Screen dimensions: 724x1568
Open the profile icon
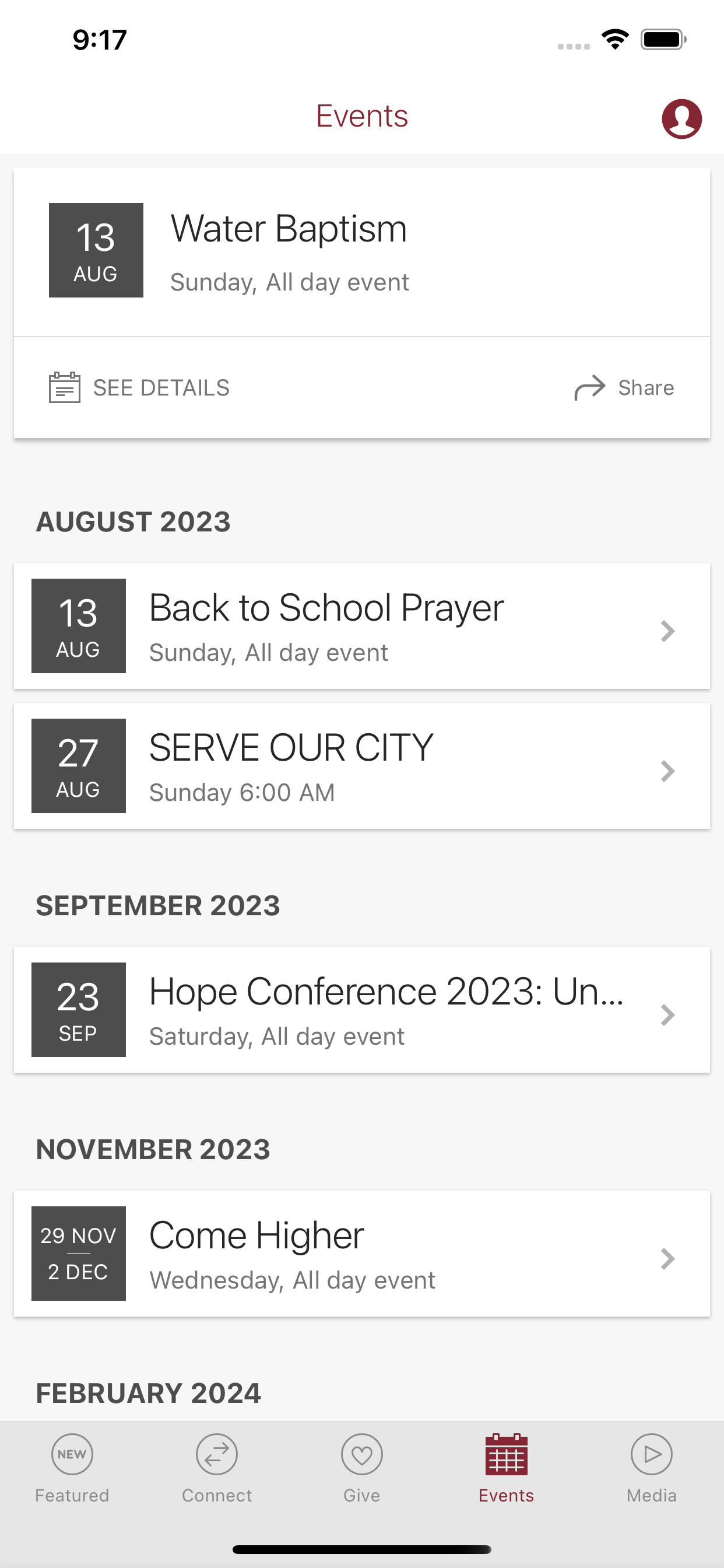681,118
